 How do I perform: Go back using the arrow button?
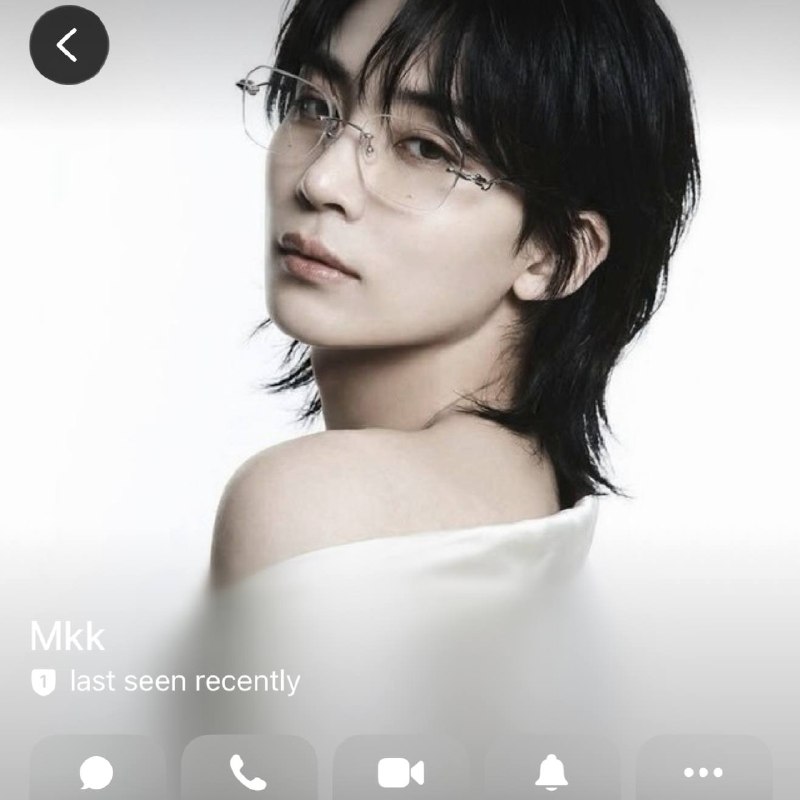click(x=69, y=45)
